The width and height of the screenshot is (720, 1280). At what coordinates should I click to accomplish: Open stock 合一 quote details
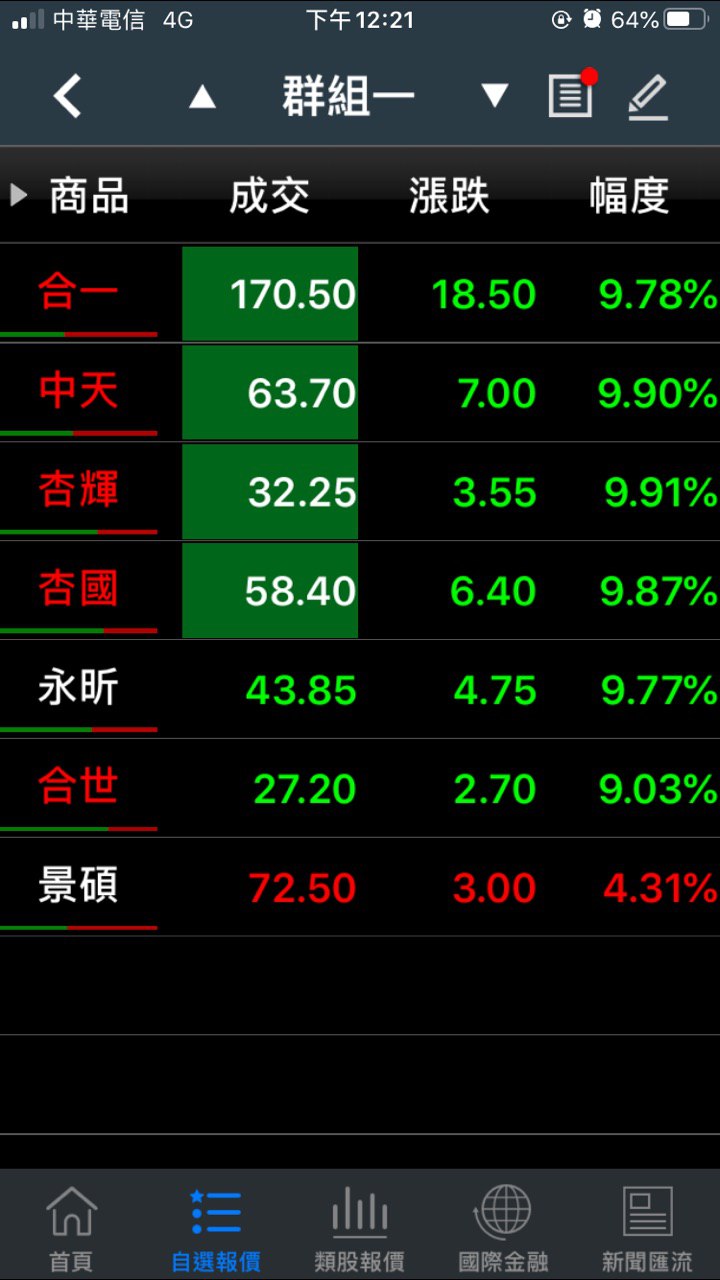pos(78,294)
